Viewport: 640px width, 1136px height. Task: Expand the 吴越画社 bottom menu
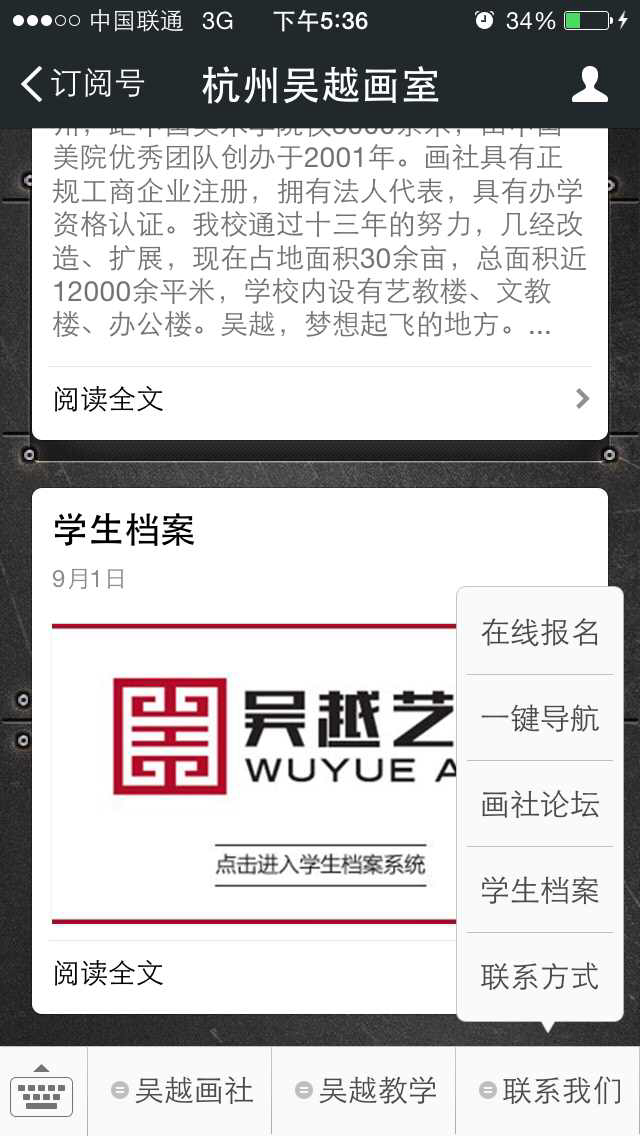point(182,1091)
